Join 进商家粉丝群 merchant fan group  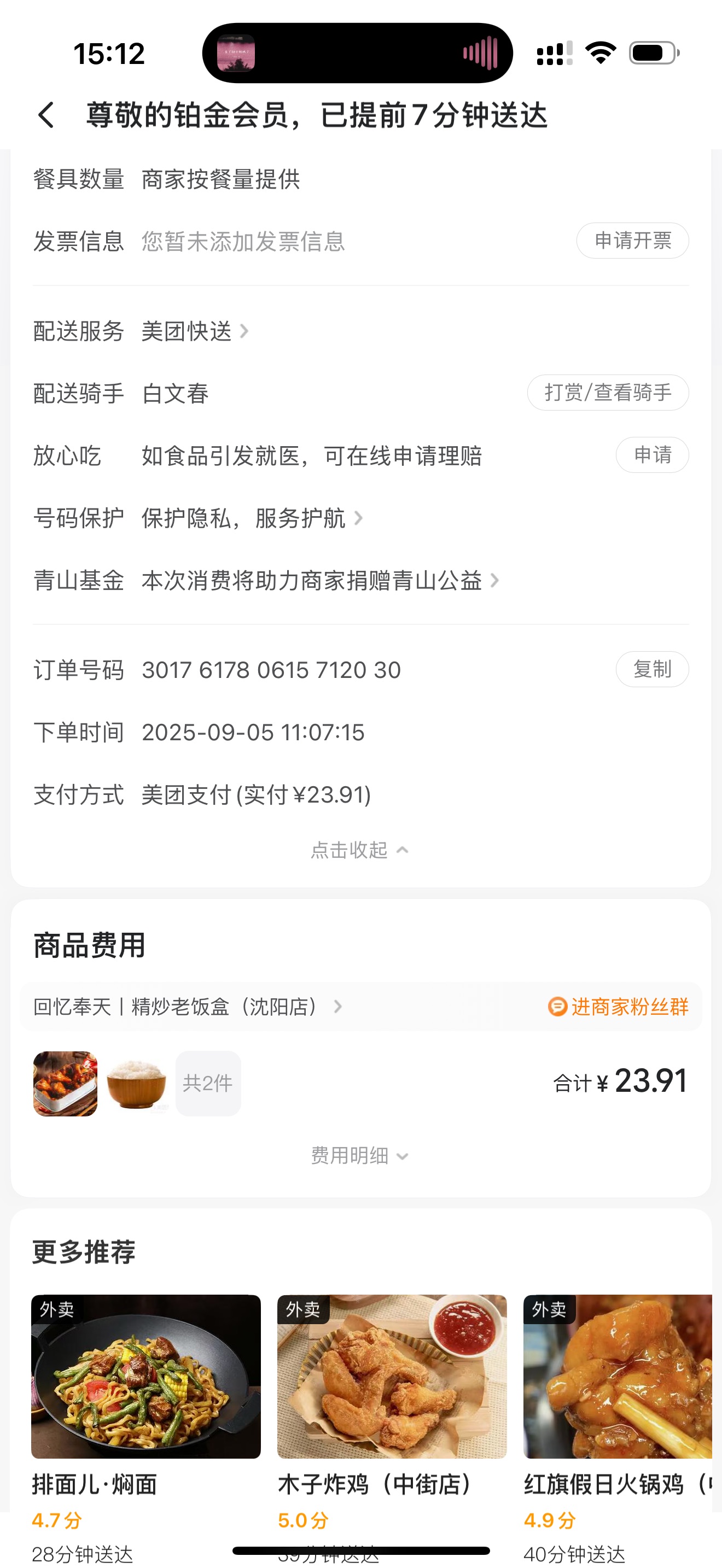pos(619,1007)
